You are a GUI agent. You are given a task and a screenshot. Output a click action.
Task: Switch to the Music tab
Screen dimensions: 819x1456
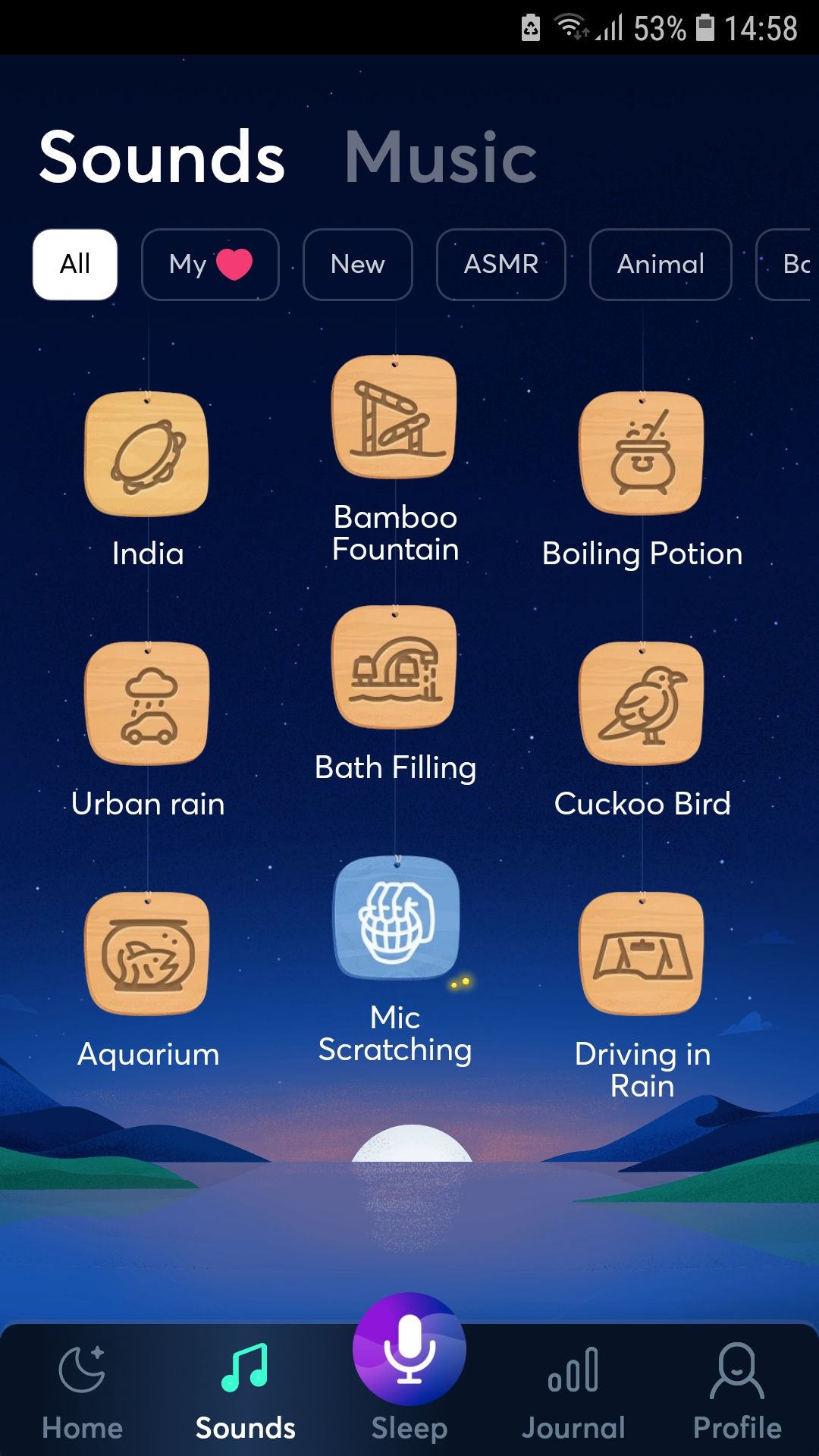pos(441,157)
